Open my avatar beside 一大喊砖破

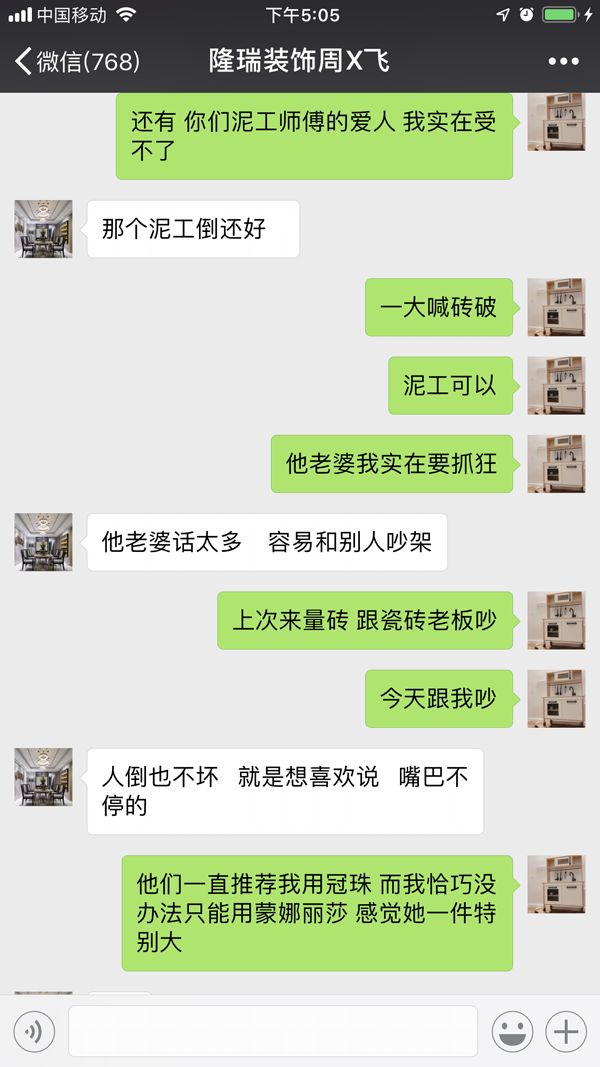(x=556, y=307)
